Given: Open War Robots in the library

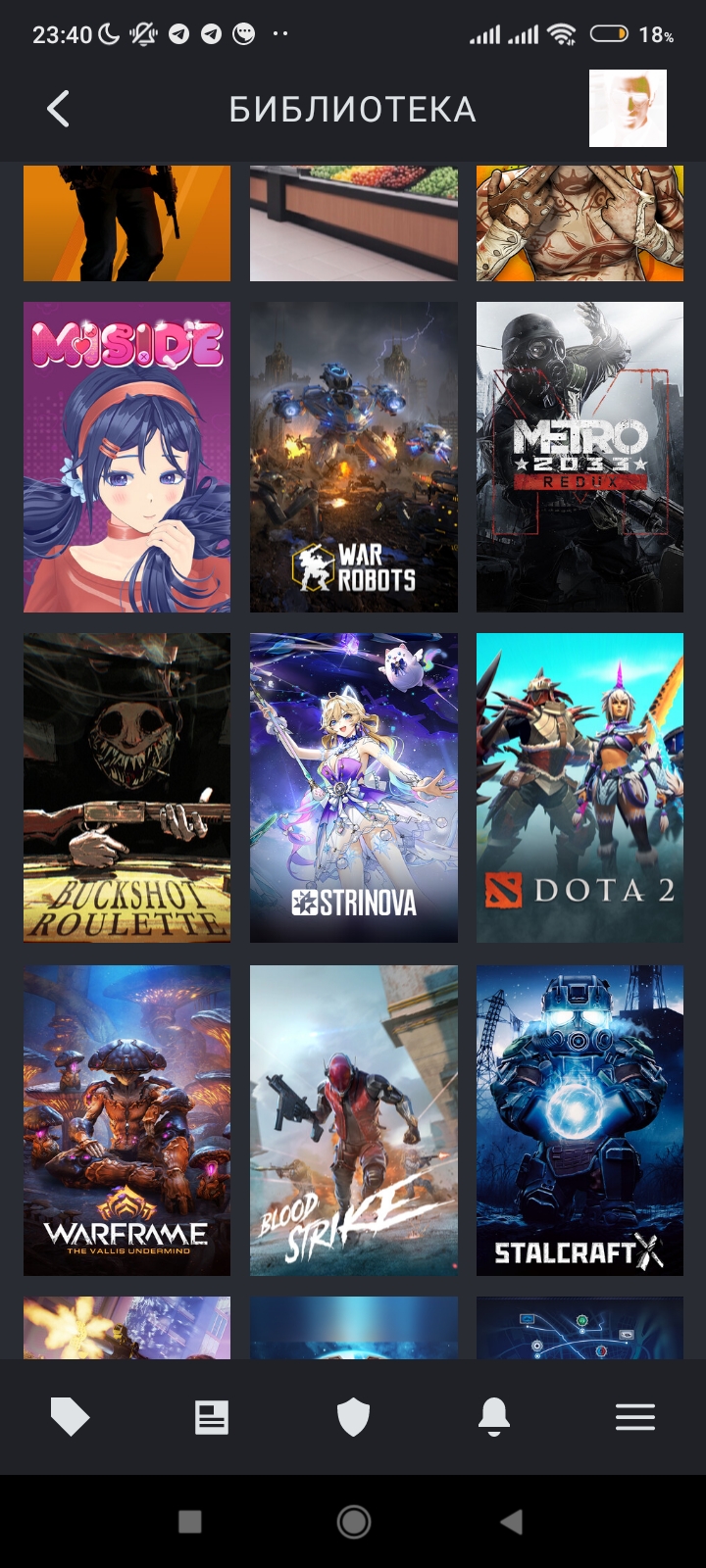Looking at the screenshot, I should pos(353,457).
